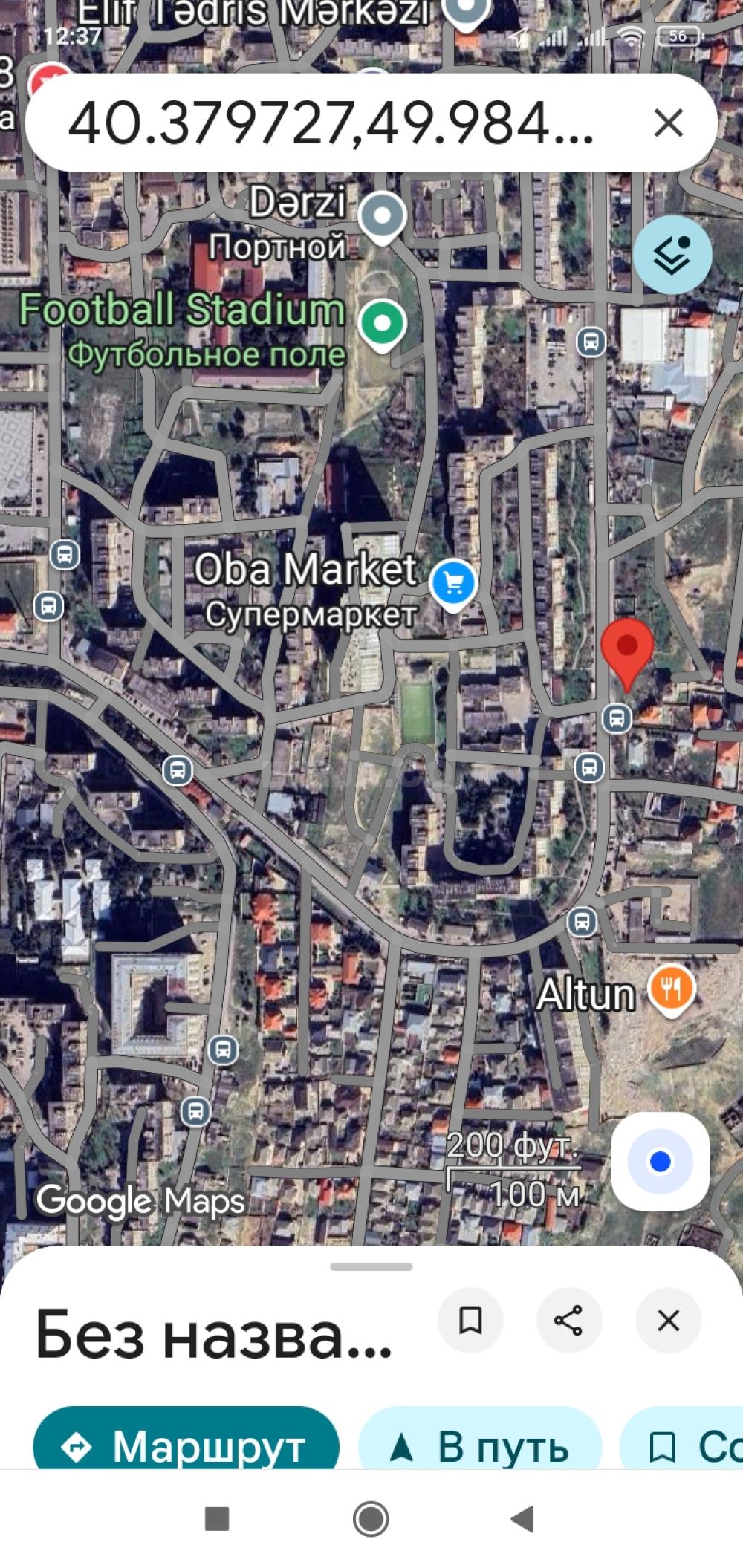This screenshot has height=1568, width=743.
Task: Go back with system back button
Action: [522, 1519]
